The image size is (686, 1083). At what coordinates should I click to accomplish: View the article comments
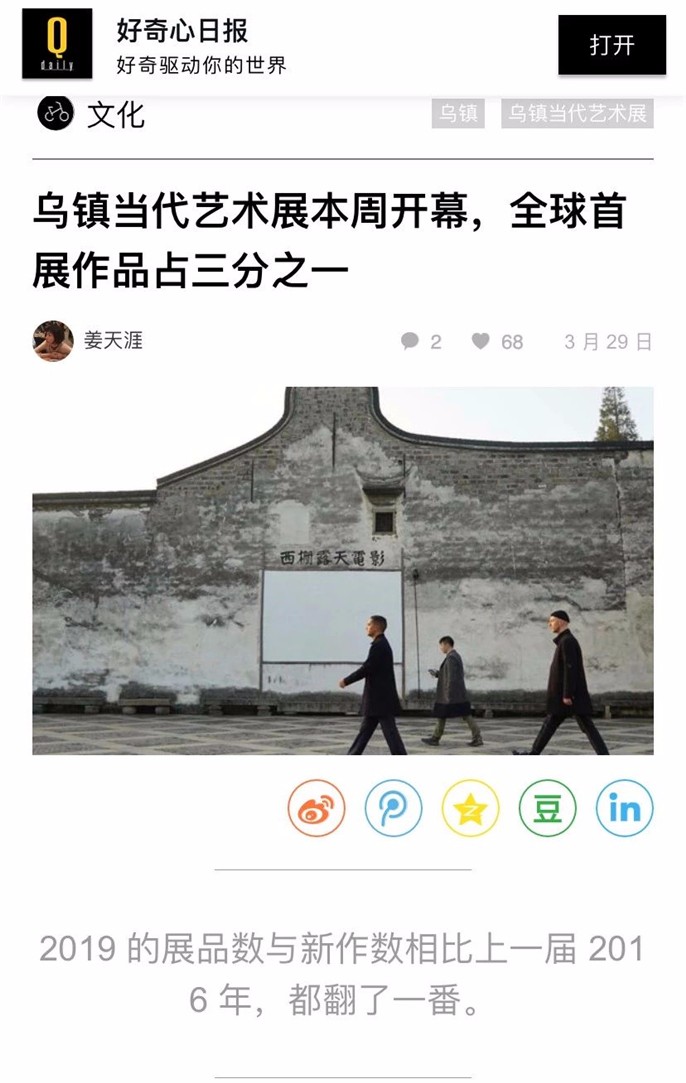[421, 342]
